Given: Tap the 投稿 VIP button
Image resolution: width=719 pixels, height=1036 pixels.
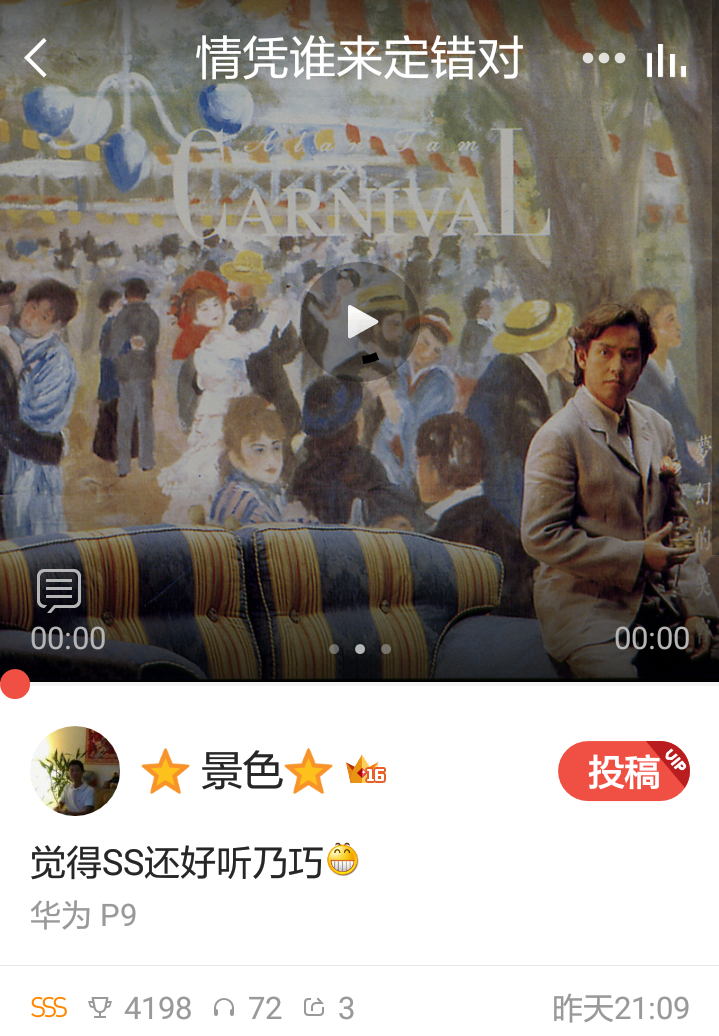Looking at the screenshot, I should pos(623,771).
